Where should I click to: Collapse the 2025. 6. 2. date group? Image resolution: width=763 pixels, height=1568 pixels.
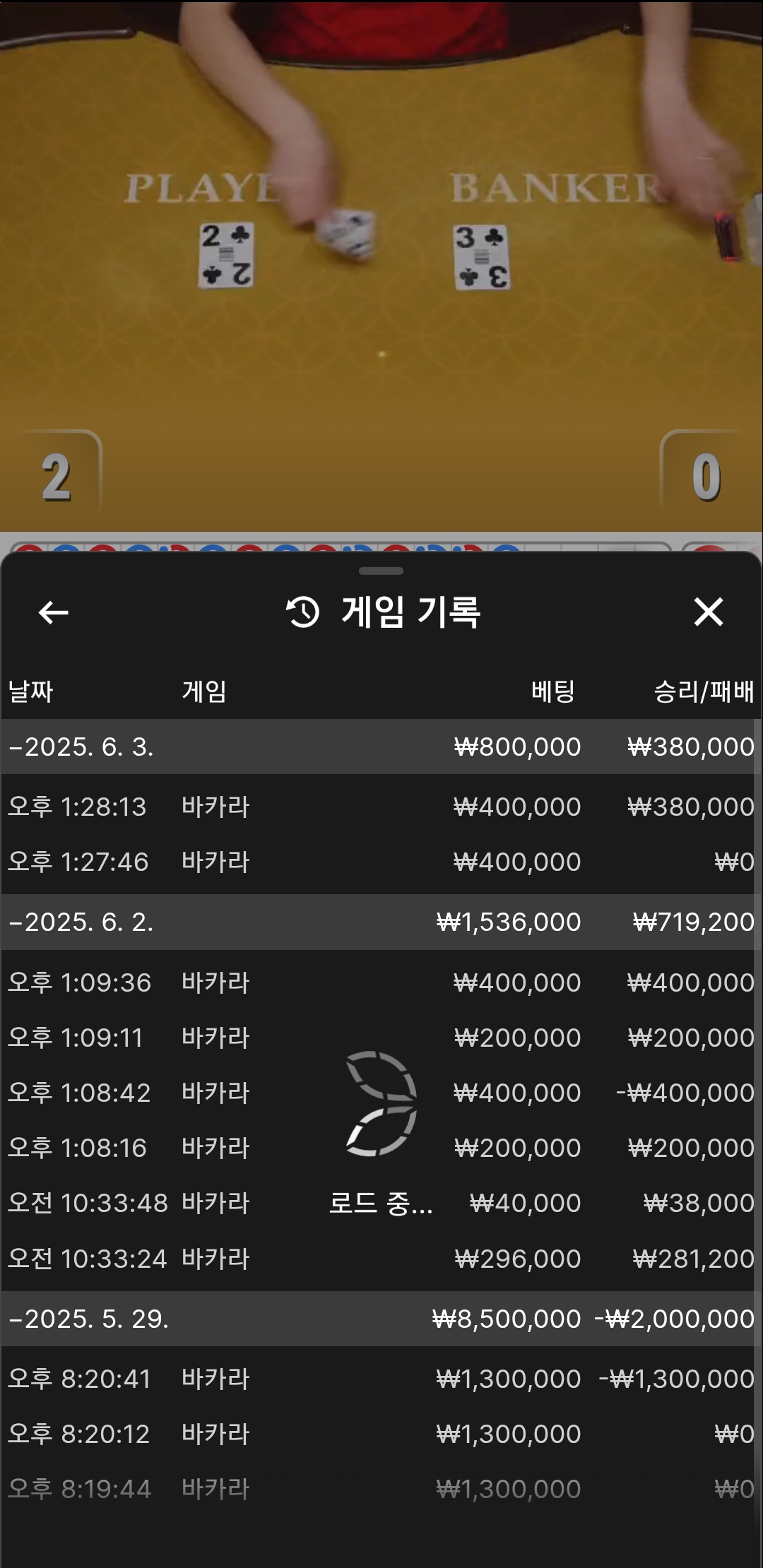81,922
